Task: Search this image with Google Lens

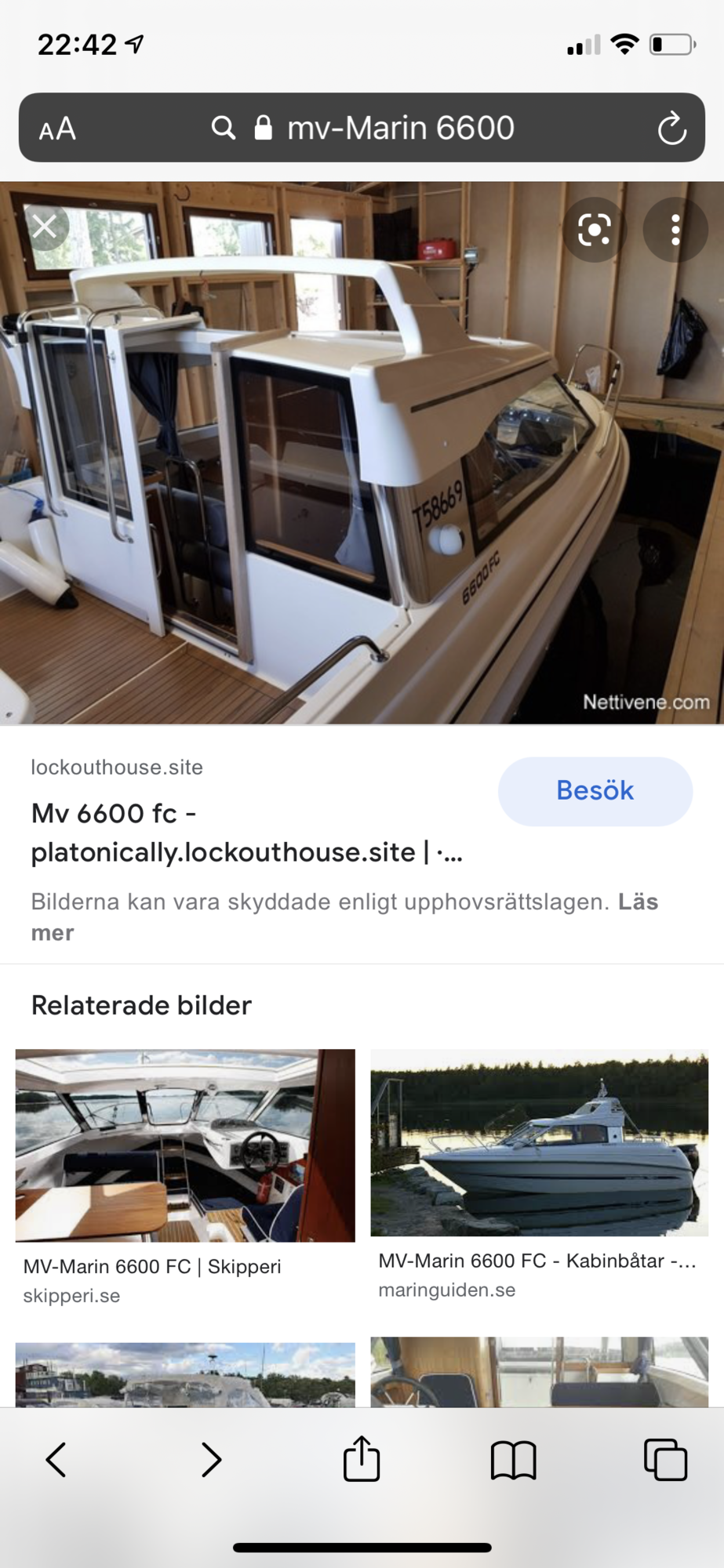Action: [594, 230]
